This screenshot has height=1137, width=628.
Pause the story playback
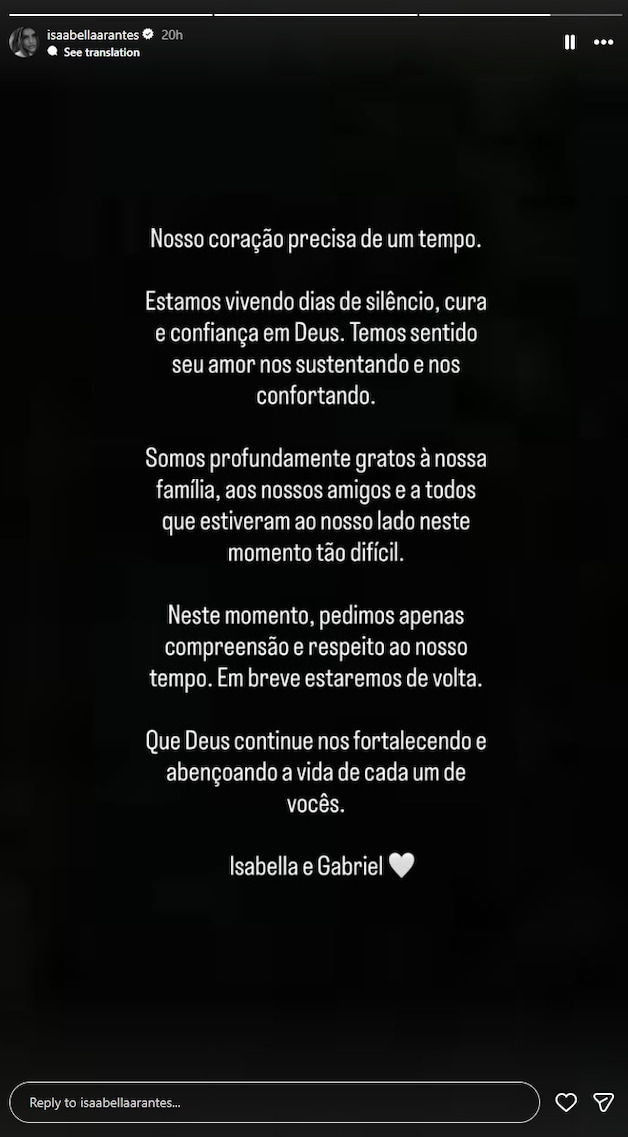[x=569, y=43]
